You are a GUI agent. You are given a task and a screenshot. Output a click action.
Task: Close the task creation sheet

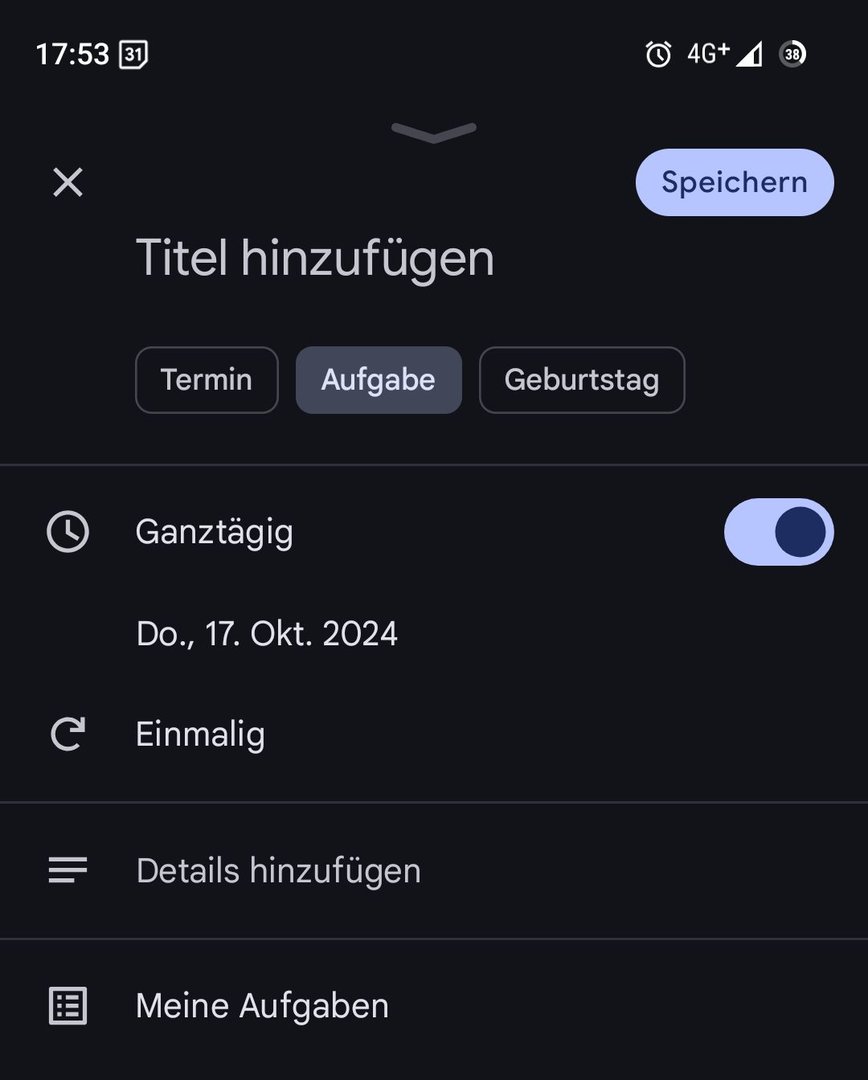point(68,182)
